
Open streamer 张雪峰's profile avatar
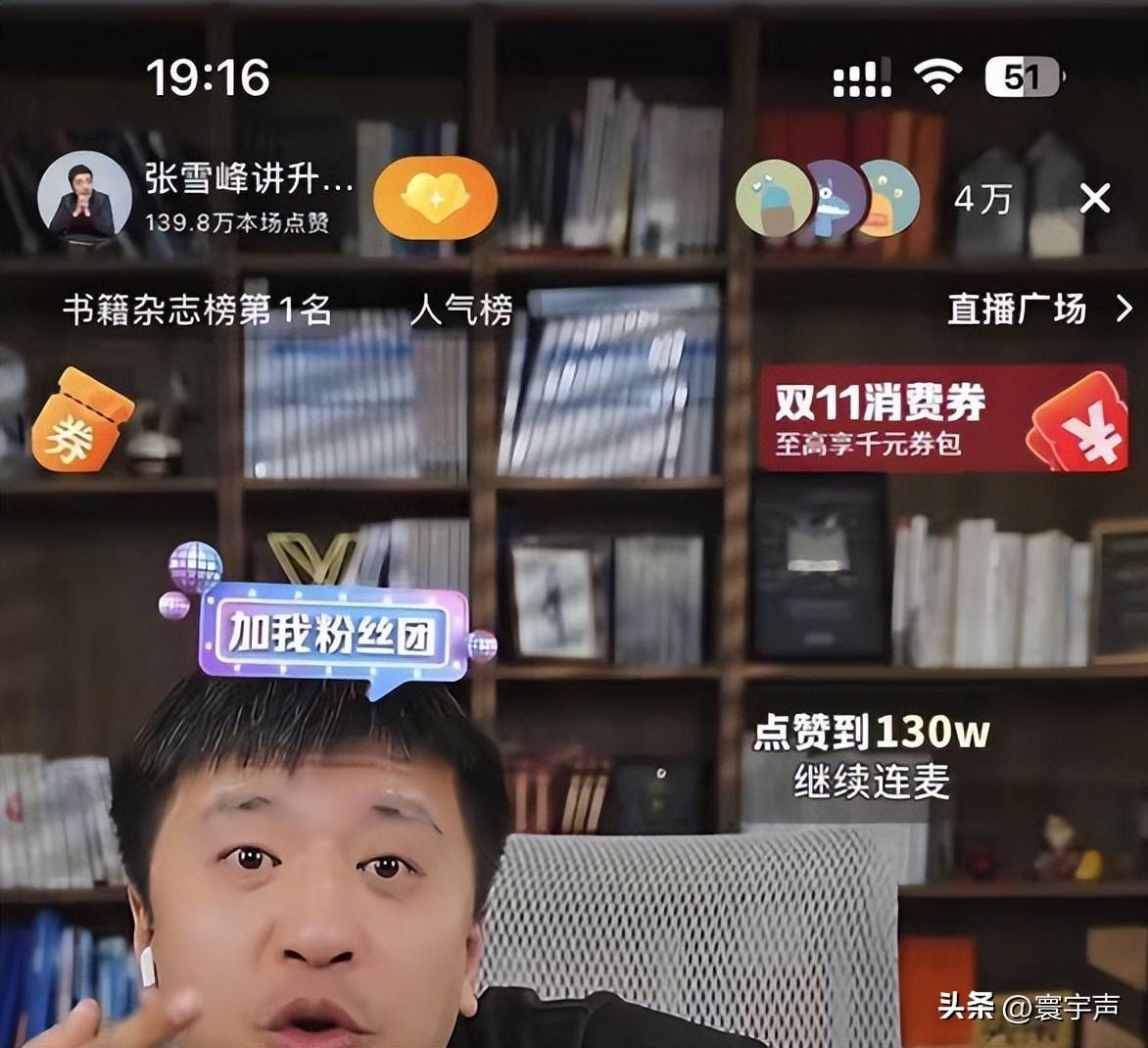[x=84, y=198]
